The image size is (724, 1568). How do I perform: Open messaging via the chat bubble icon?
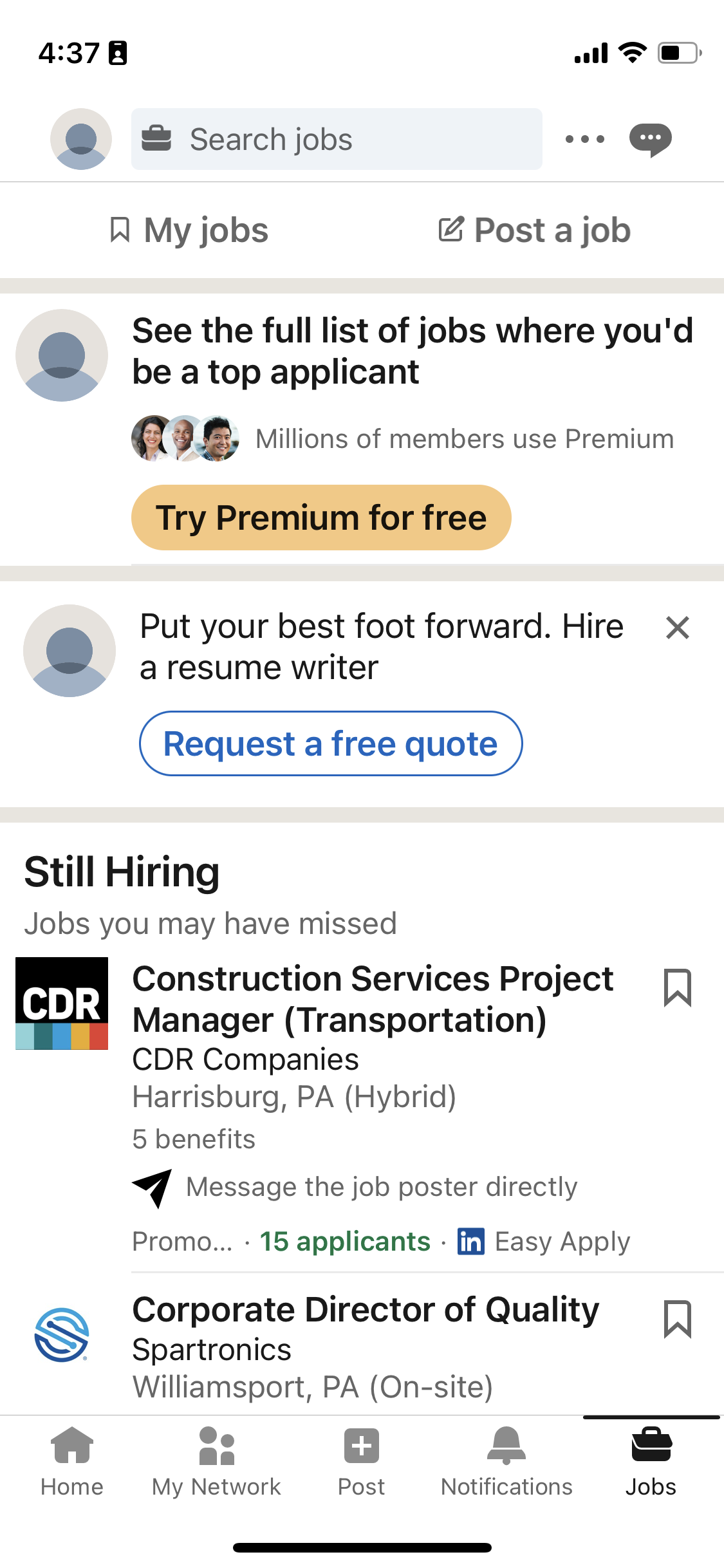(651, 138)
